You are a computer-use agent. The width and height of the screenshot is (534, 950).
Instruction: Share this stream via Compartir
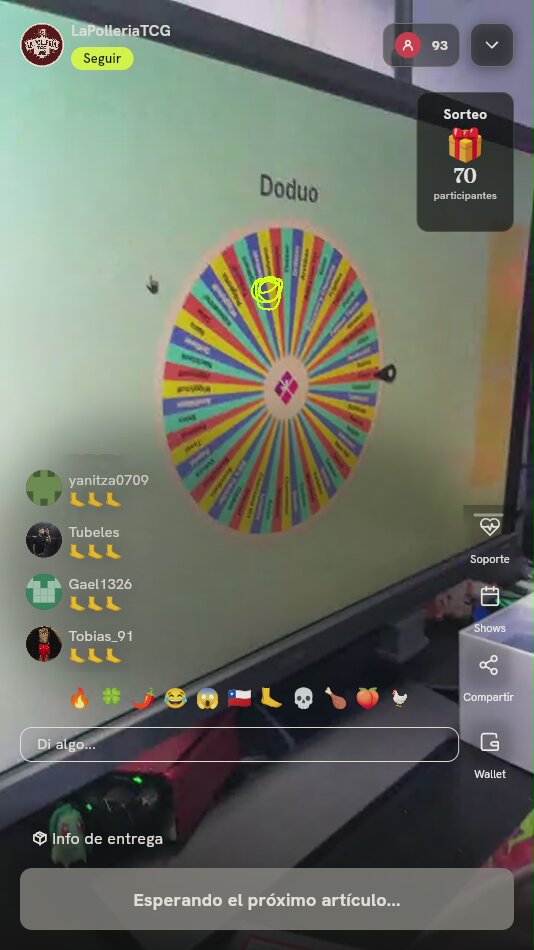coord(489,678)
